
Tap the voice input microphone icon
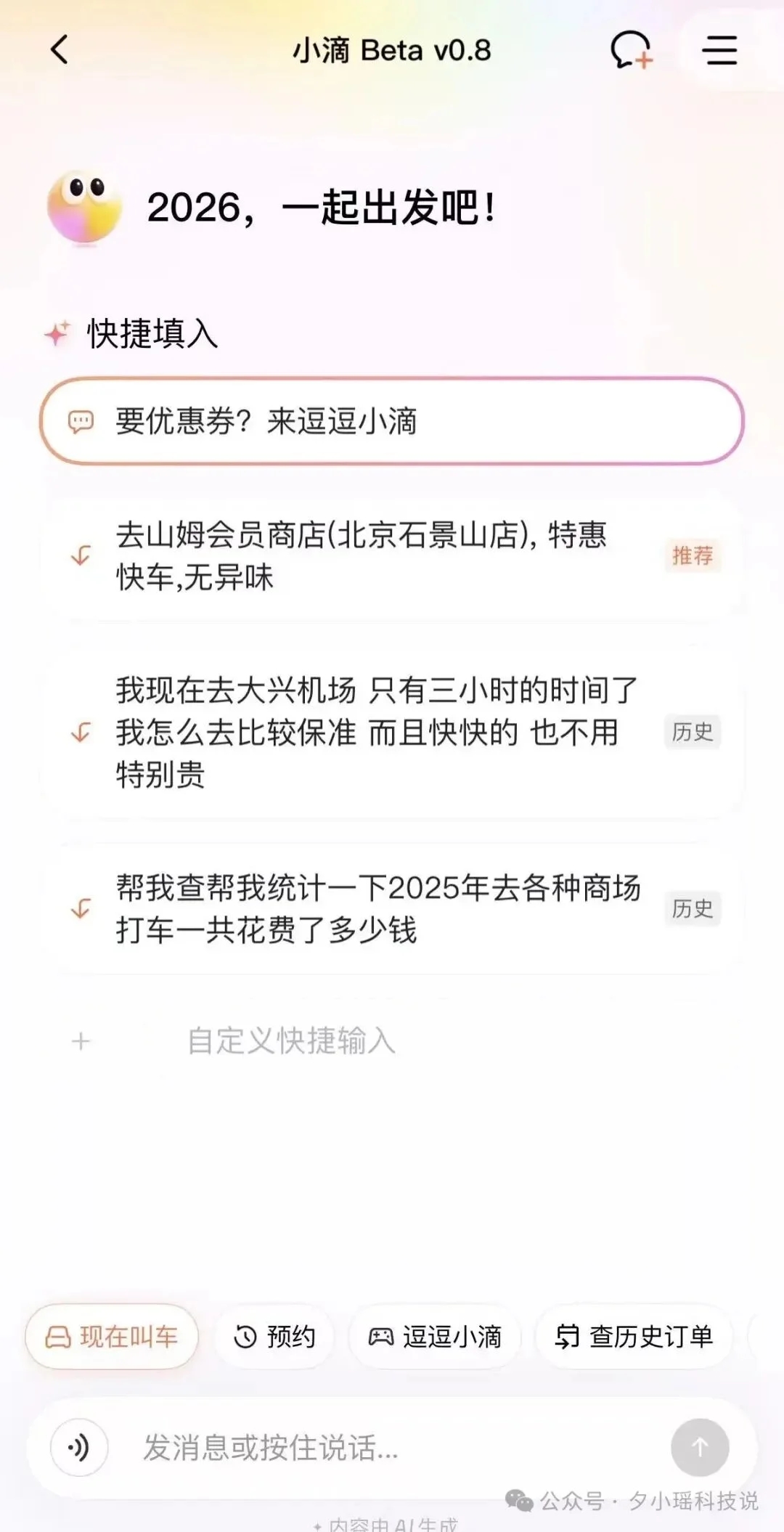[78, 1447]
